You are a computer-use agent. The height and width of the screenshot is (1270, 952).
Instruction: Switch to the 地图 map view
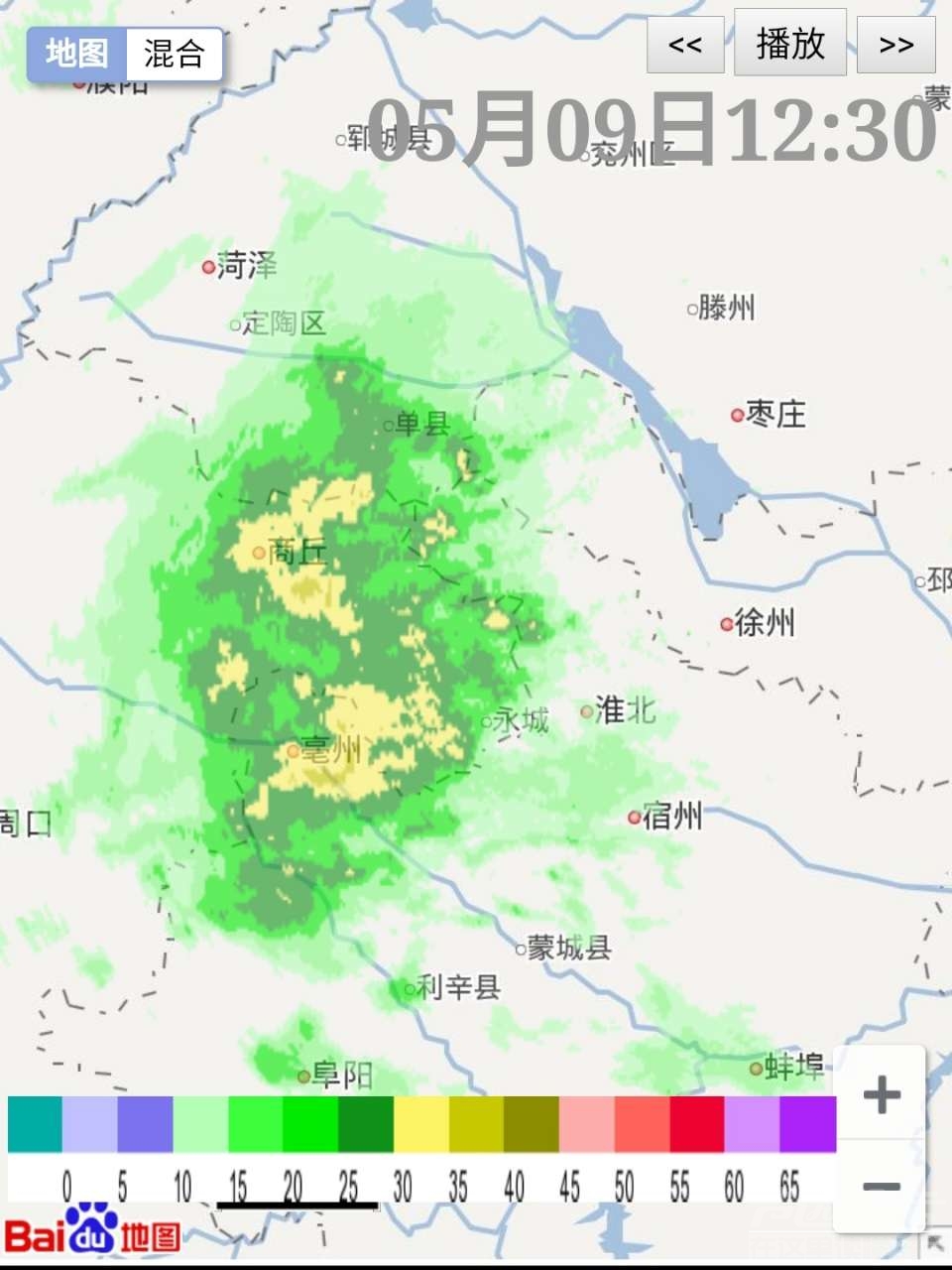click(x=76, y=54)
